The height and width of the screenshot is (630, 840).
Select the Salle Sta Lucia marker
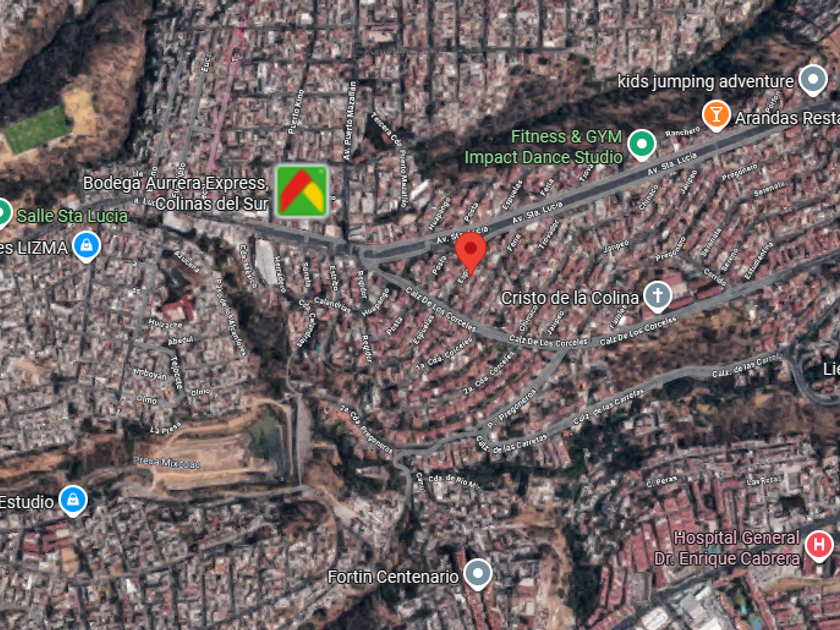tap(4, 213)
